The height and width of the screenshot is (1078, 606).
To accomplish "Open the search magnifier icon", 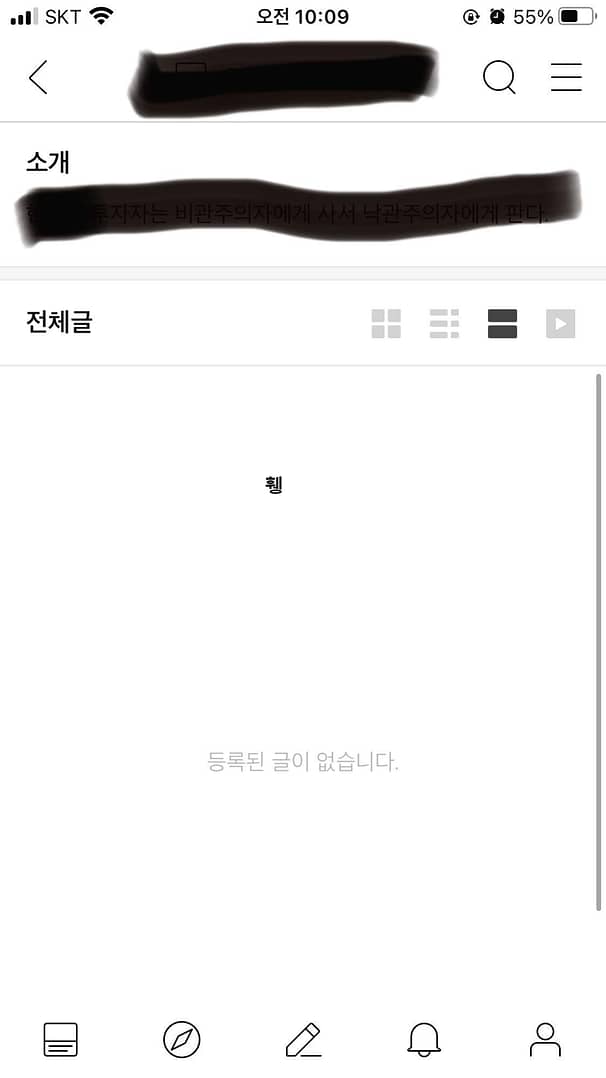I will (498, 77).
